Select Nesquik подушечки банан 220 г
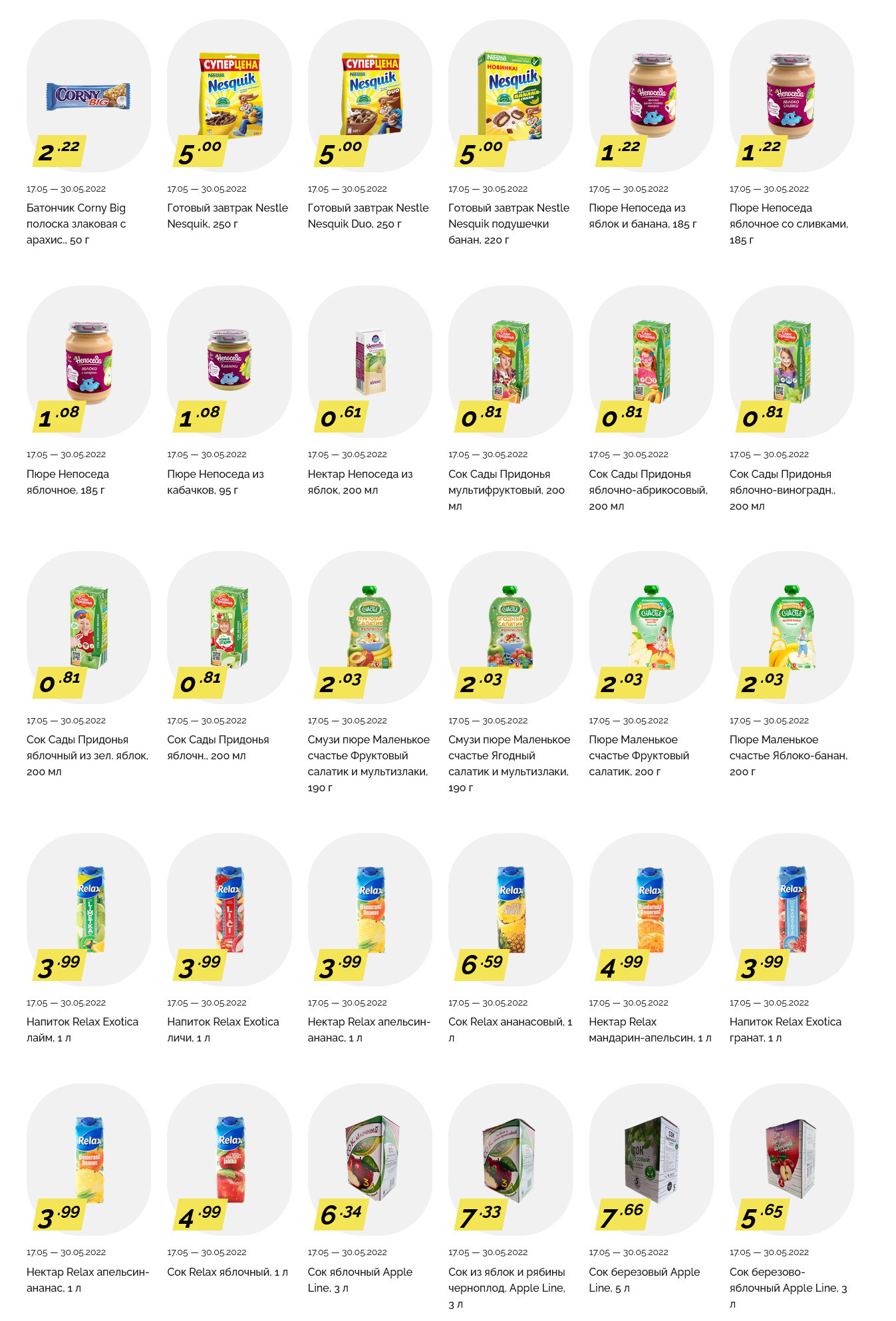This screenshot has width=896, height=1321. (510, 96)
